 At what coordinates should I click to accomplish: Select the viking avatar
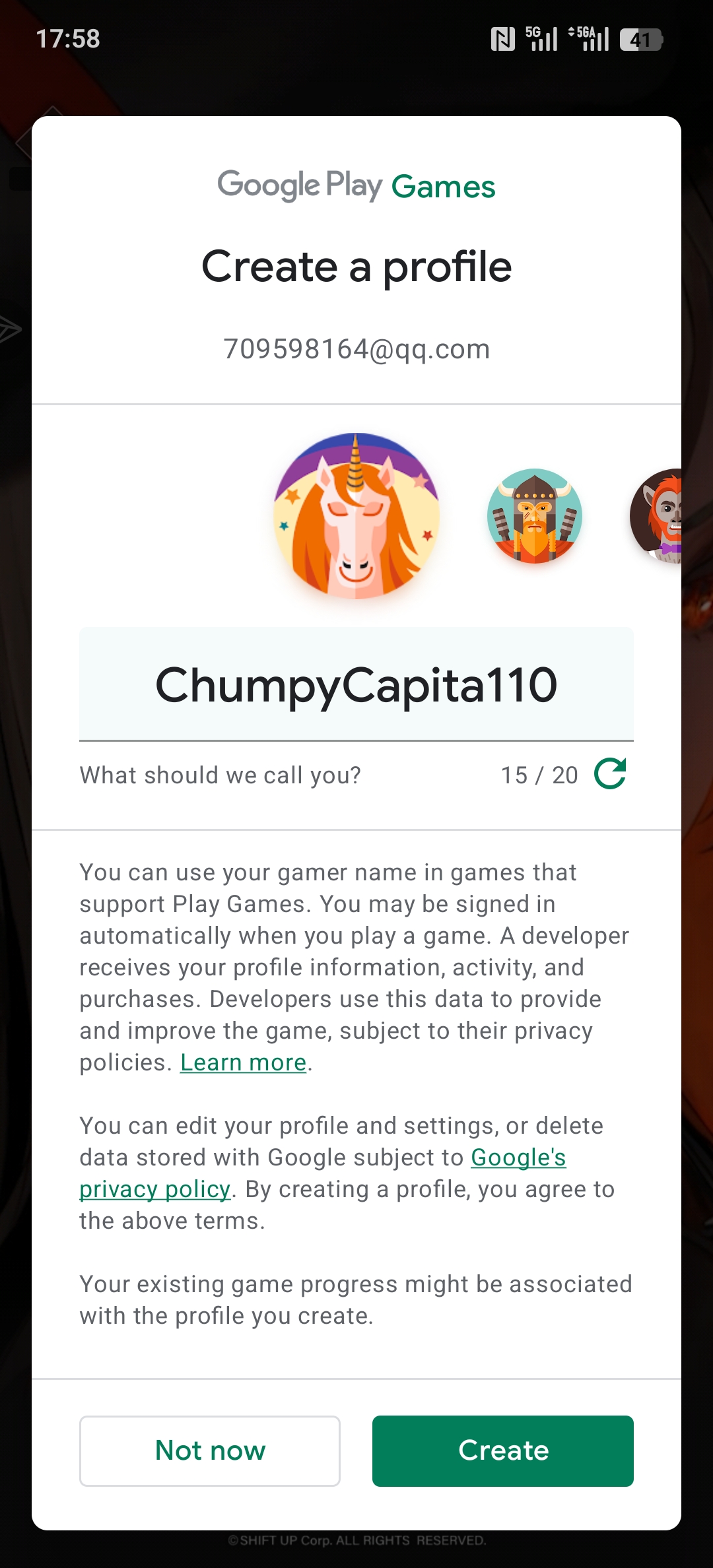535,516
